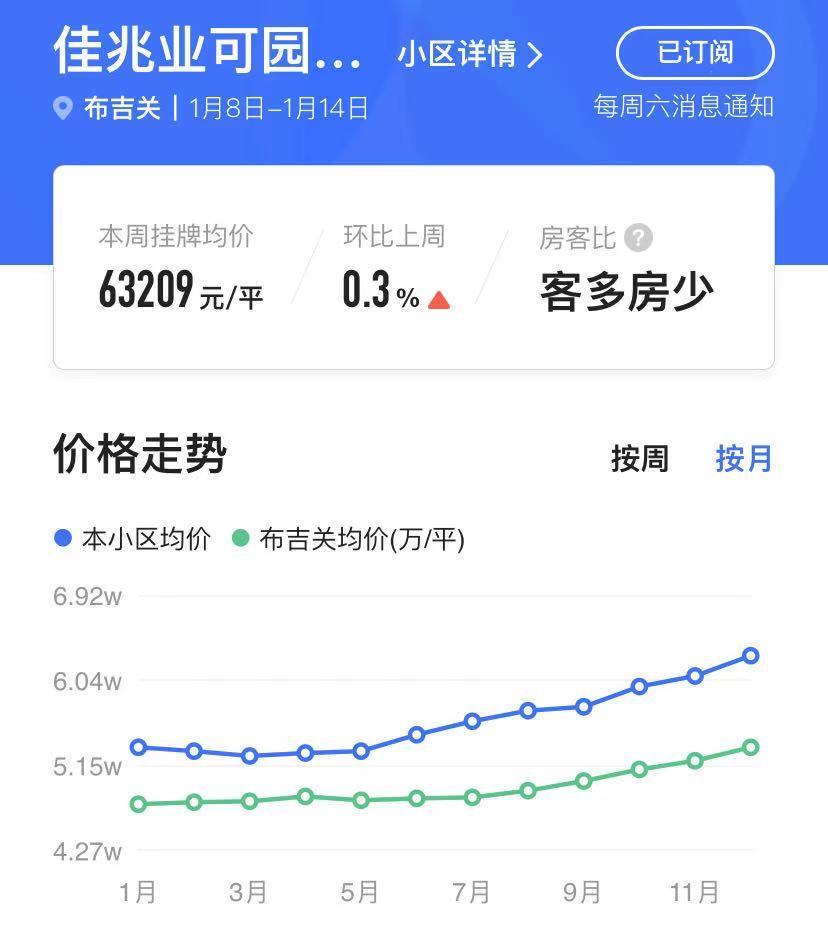Select the newest blue data point on the chart
The width and height of the screenshot is (828, 936).
[x=751, y=656]
